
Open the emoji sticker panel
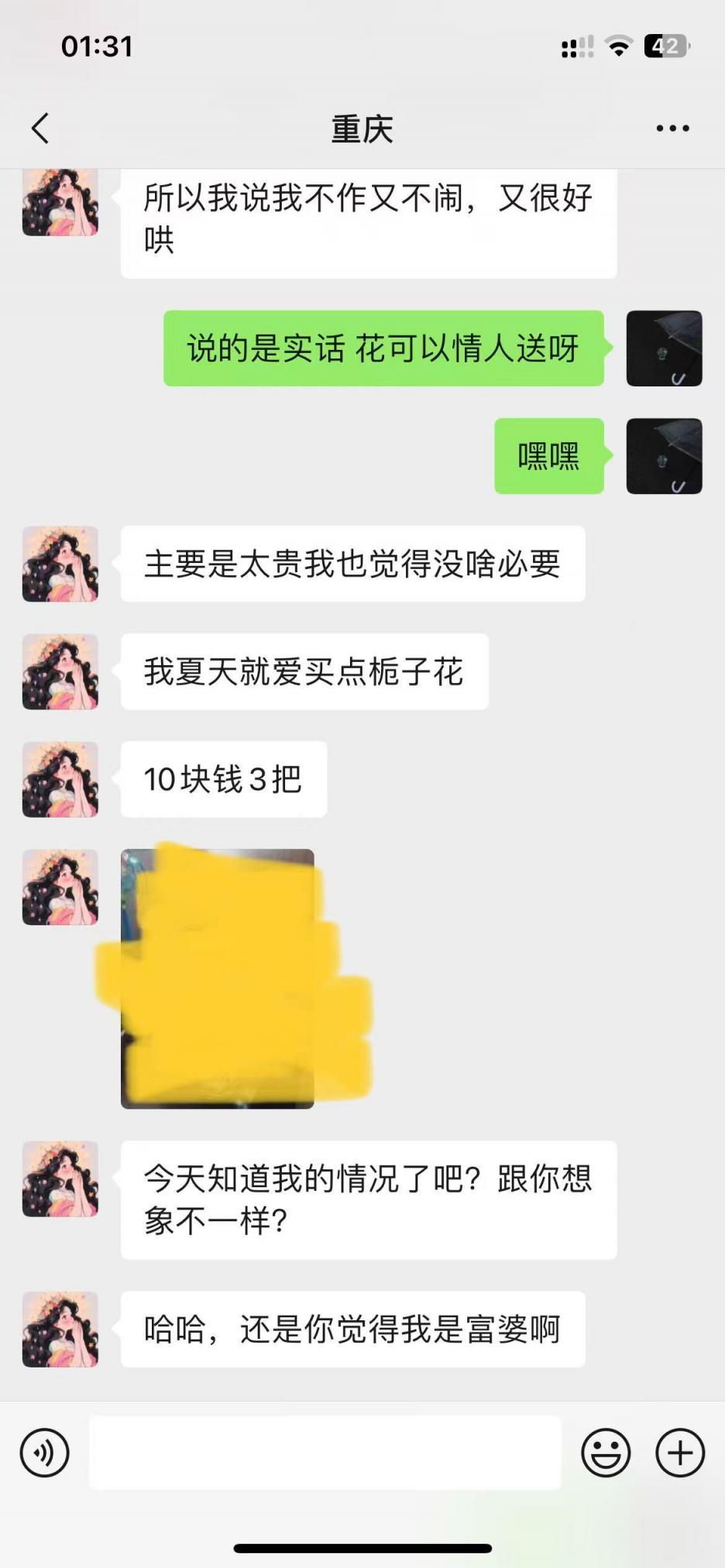point(606,1453)
